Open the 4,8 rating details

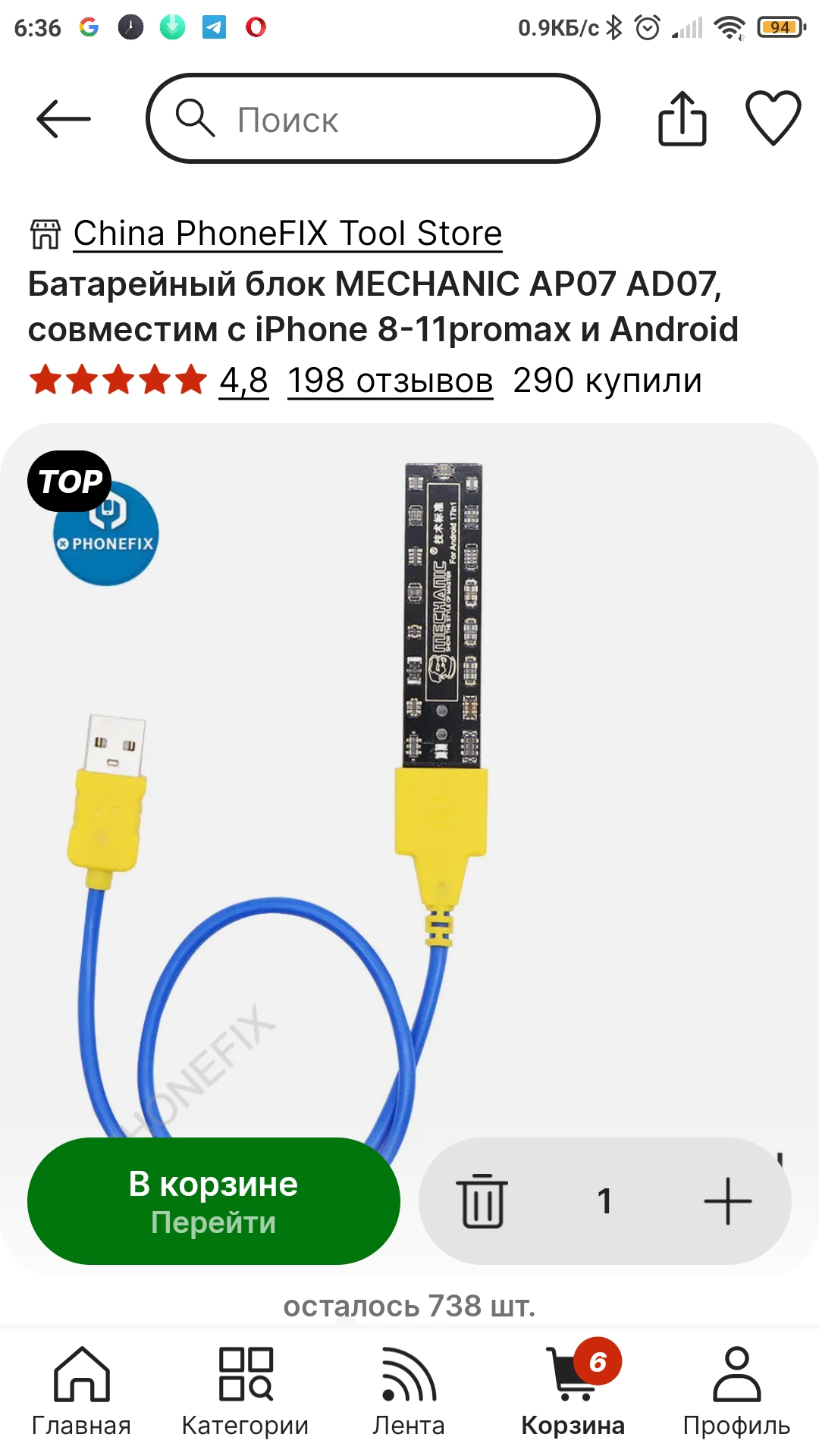point(243,381)
